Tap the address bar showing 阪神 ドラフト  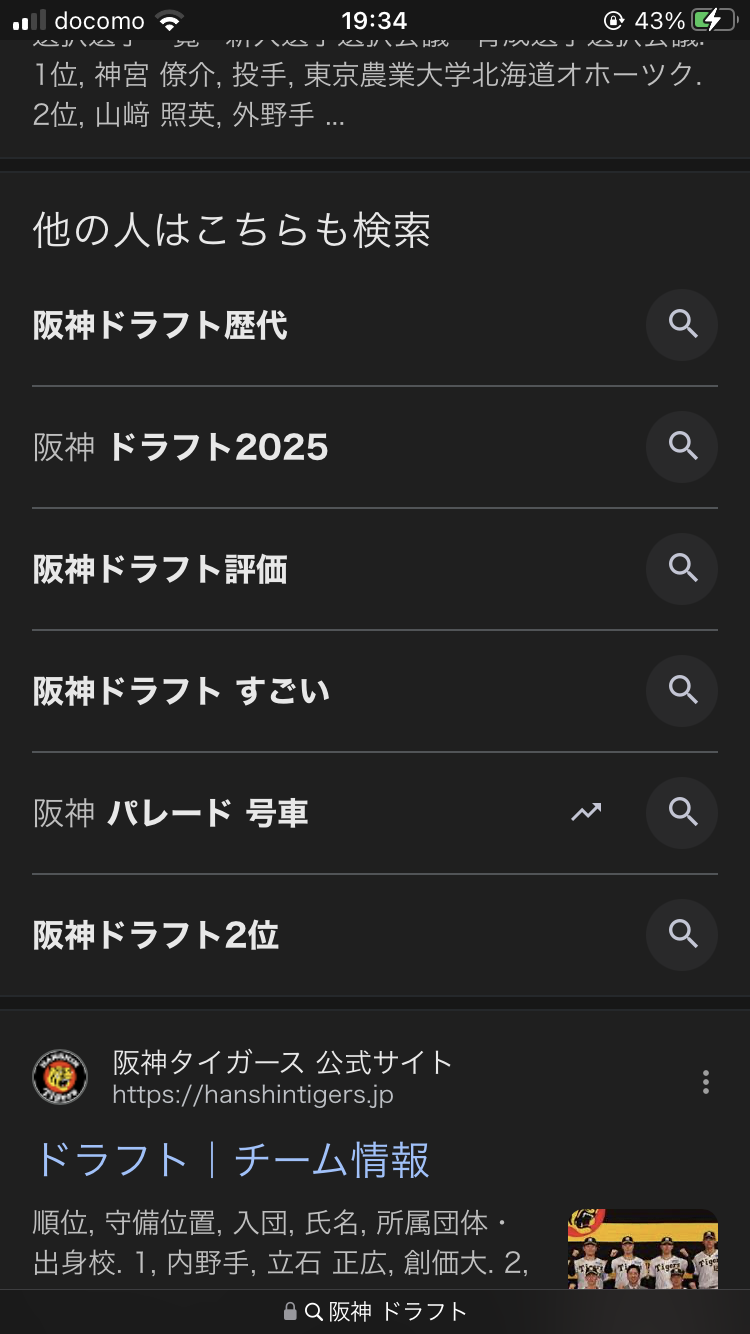(375, 1311)
